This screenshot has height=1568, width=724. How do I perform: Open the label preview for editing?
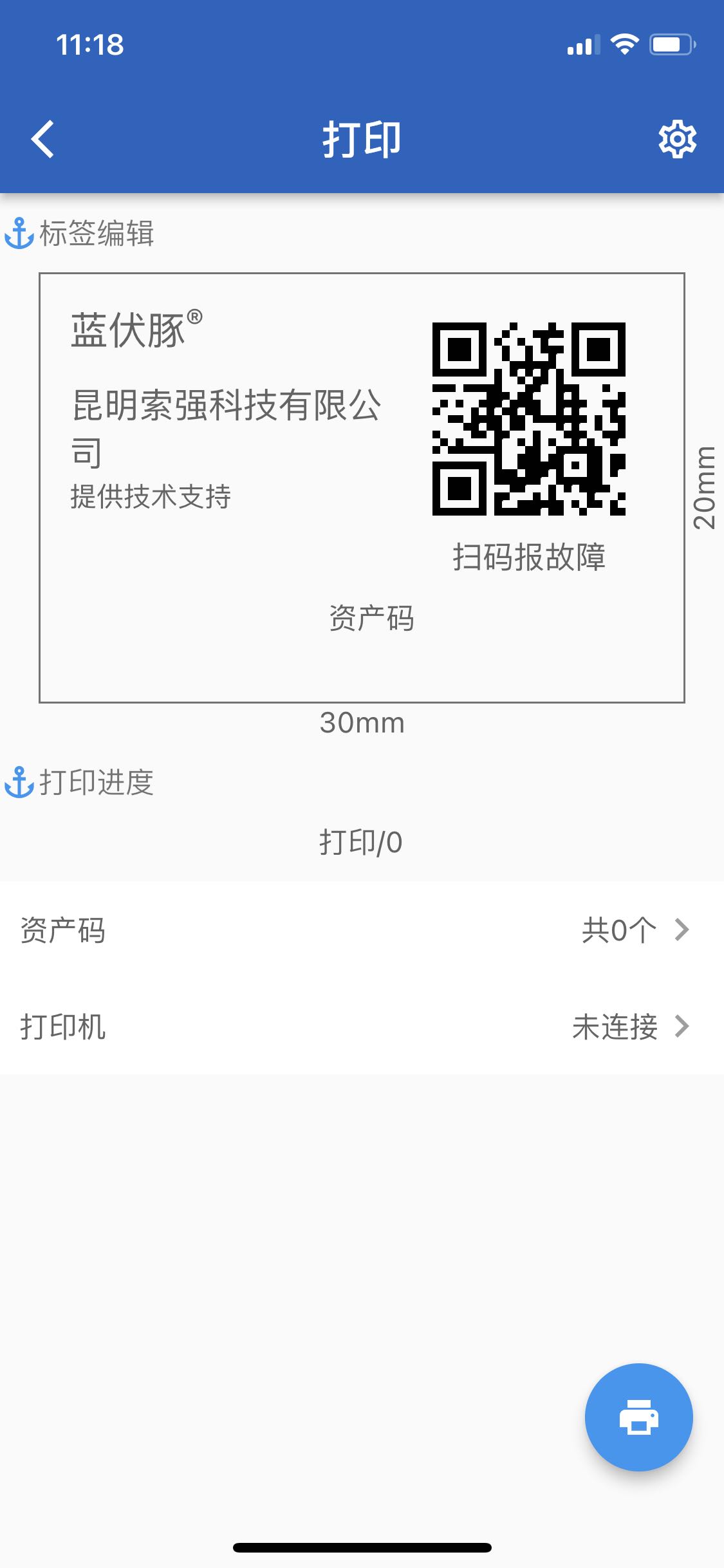tap(362, 488)
